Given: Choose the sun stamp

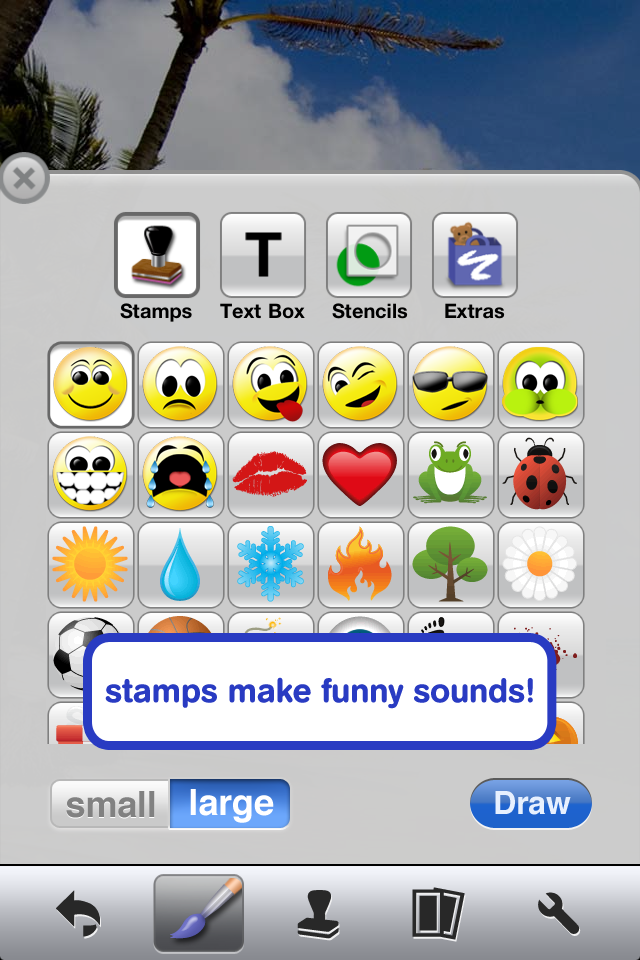Looking at the screenshot, I should tap(90, 565).
